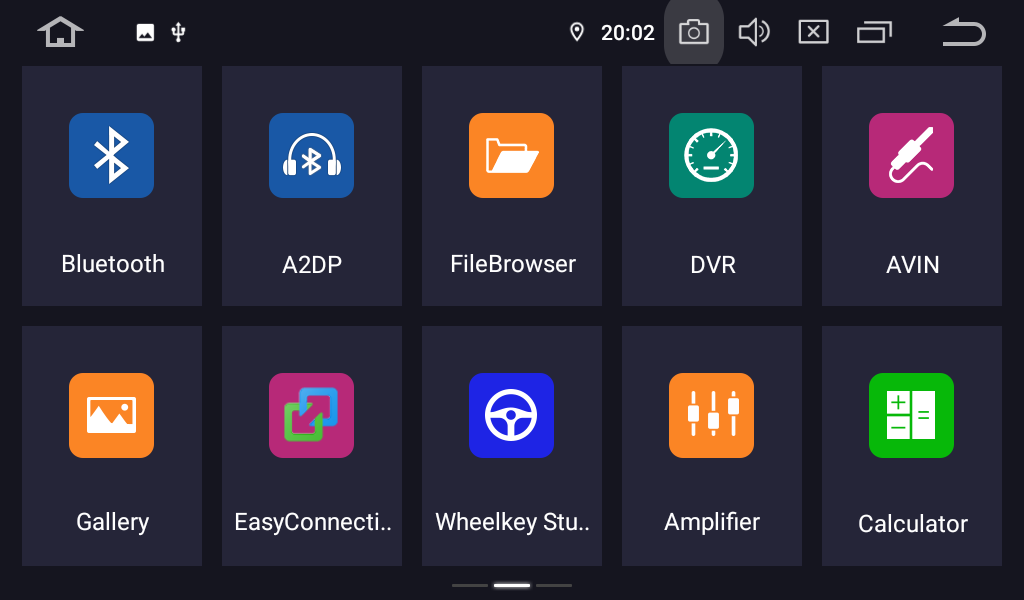Open the Amplifier equalizer
Screen dimensions: 1024x600
711,416
